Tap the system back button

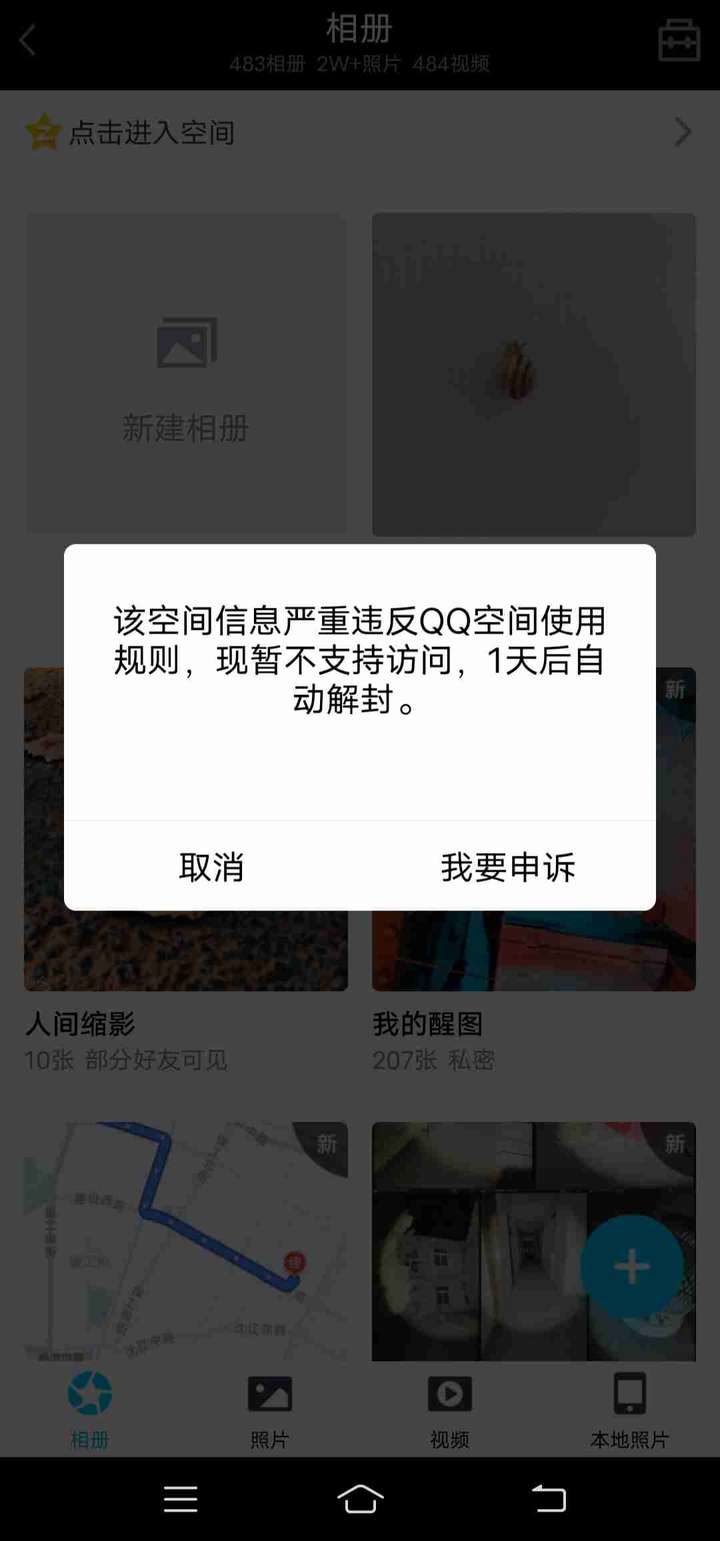point(548,1498)
